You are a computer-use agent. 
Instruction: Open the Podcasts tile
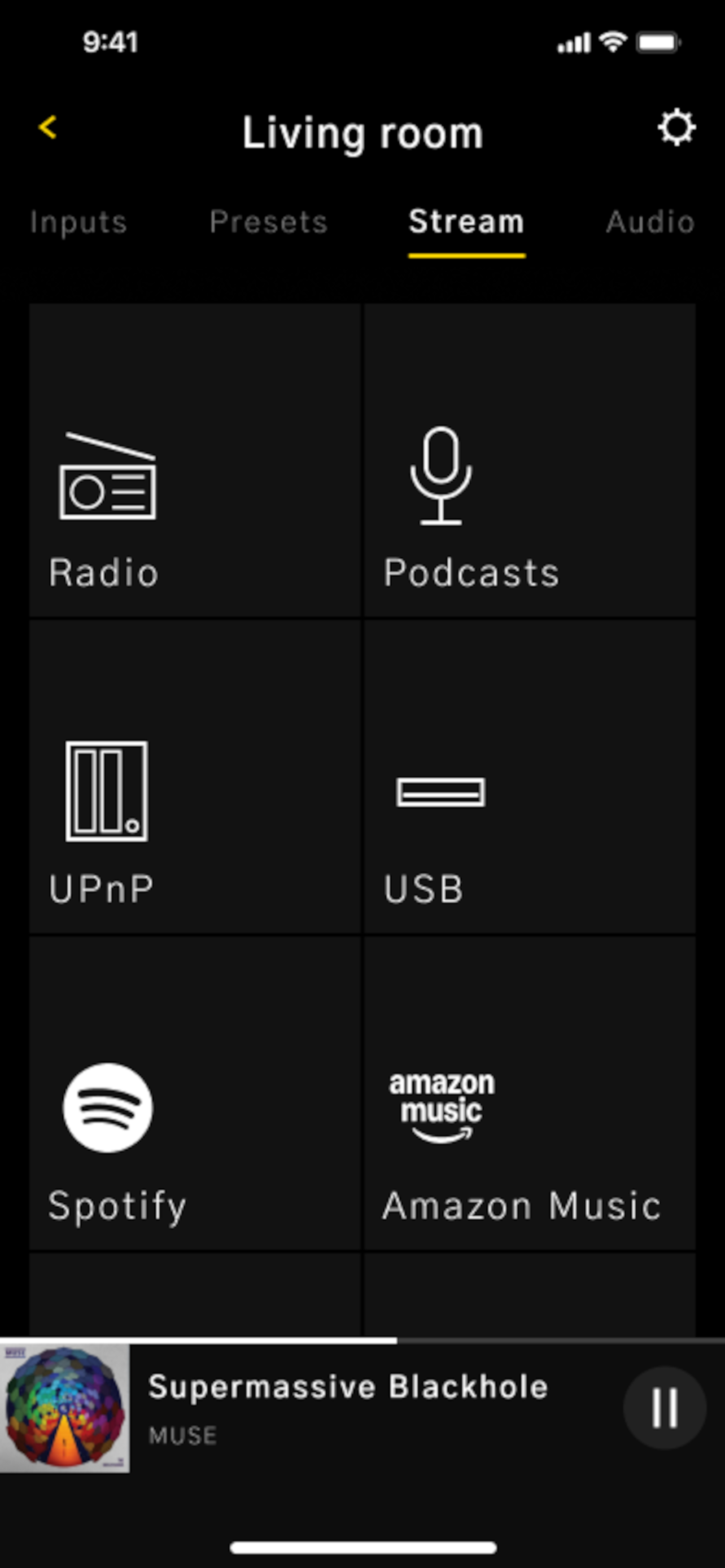click(530, 460)
